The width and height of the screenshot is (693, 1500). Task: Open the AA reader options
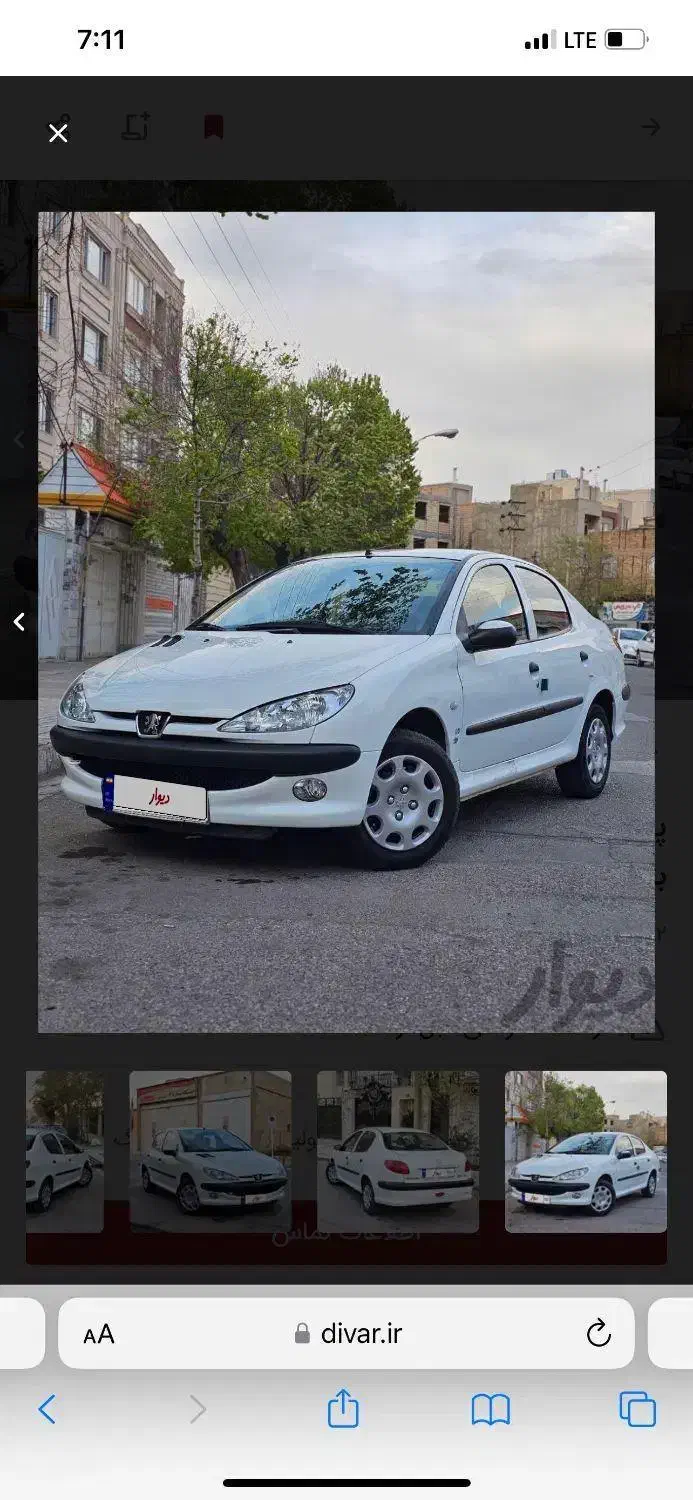[99, 1334]
